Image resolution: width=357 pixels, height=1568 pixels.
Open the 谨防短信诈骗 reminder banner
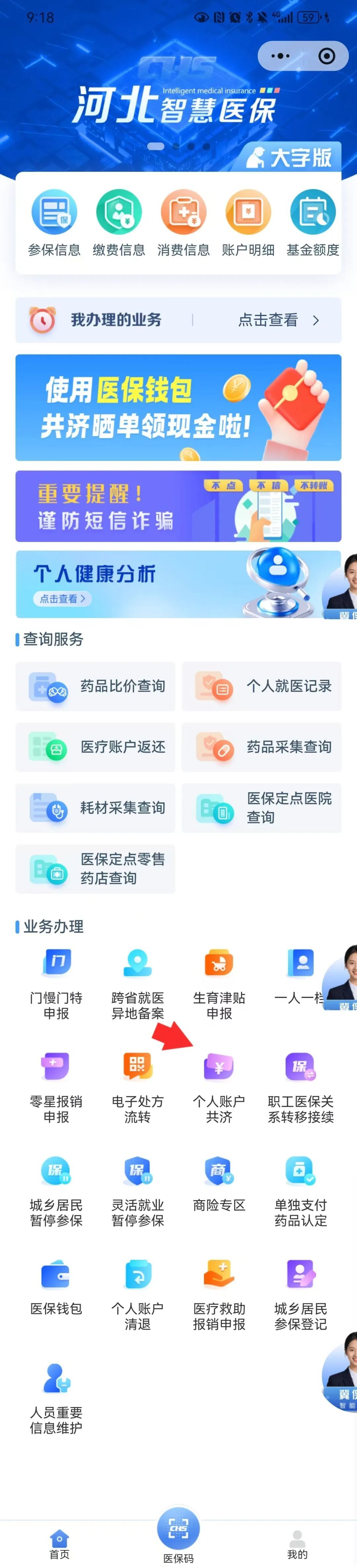click(x=178, y=506)
